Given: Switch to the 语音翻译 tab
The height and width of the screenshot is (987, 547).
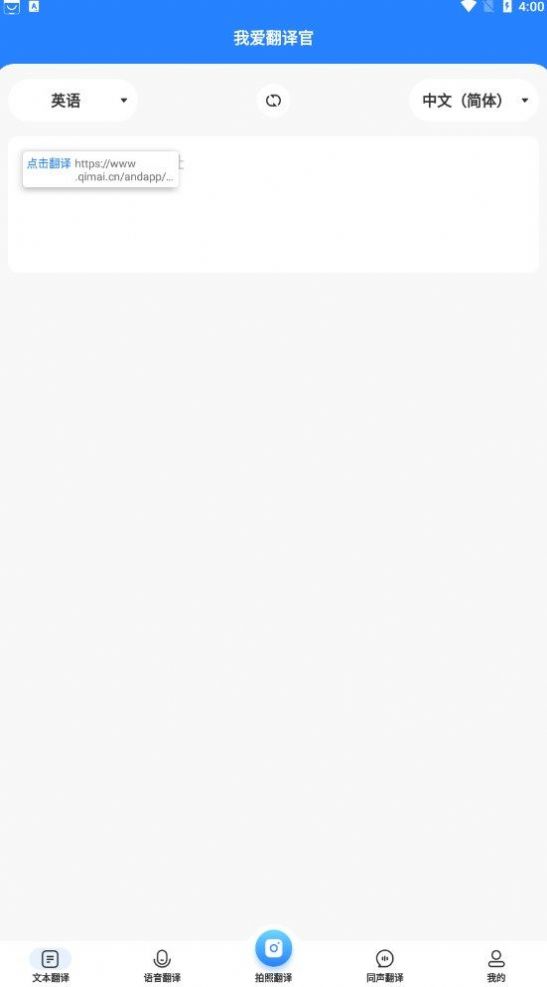Looking at the screenshot, I should [x=162, y=966].
